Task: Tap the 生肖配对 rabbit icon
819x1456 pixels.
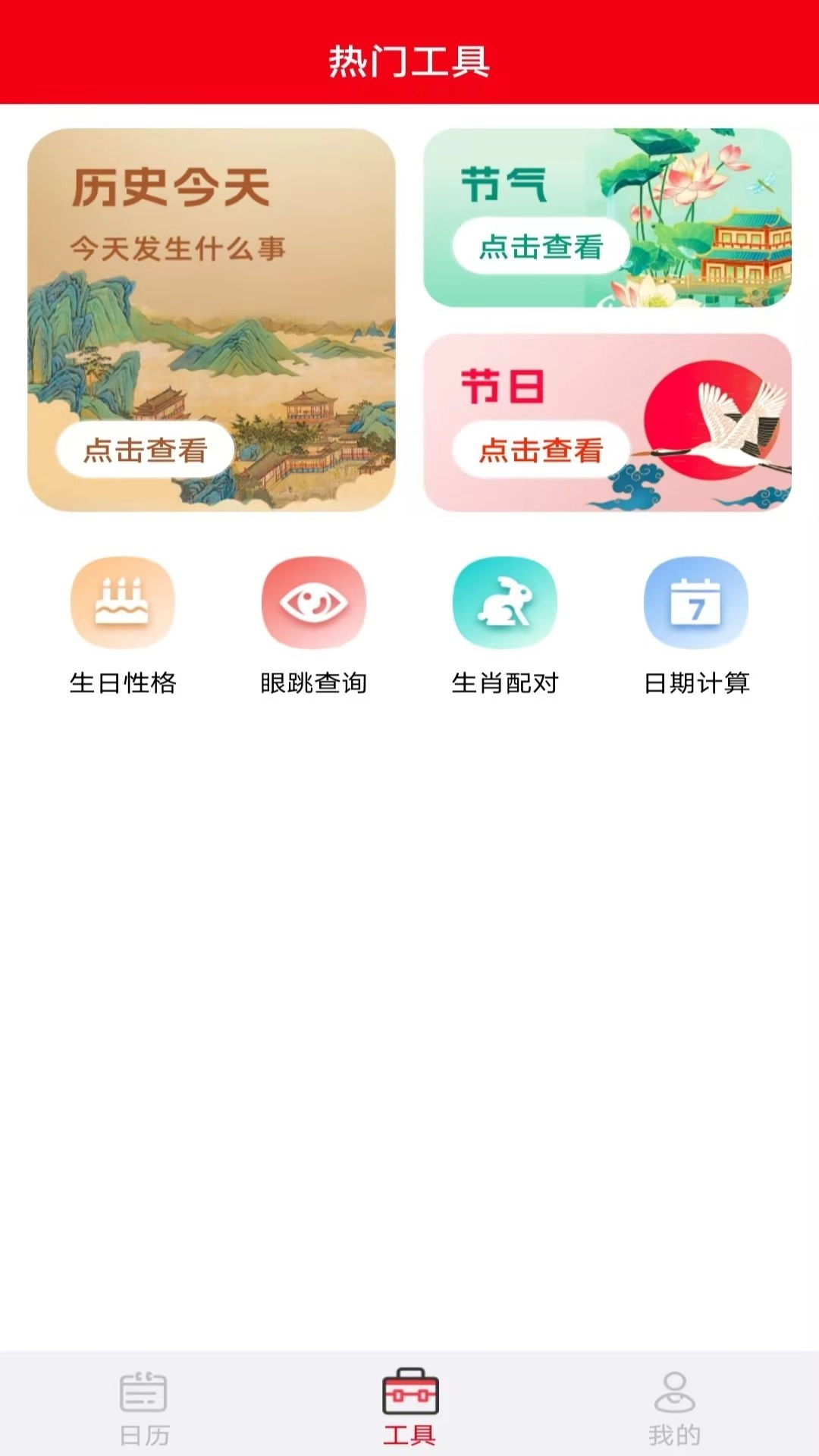Action: 504,601
